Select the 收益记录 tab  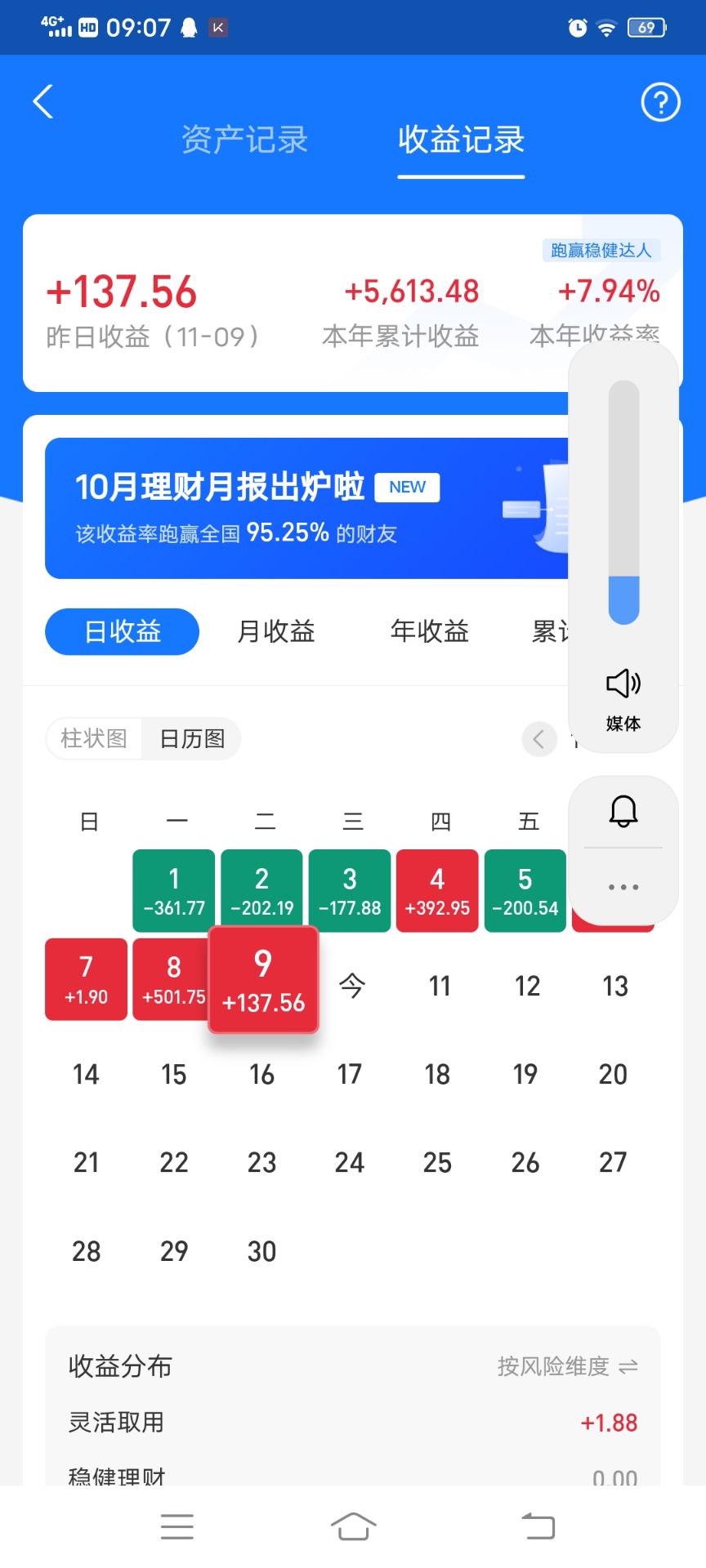click(x=461, y=140)
